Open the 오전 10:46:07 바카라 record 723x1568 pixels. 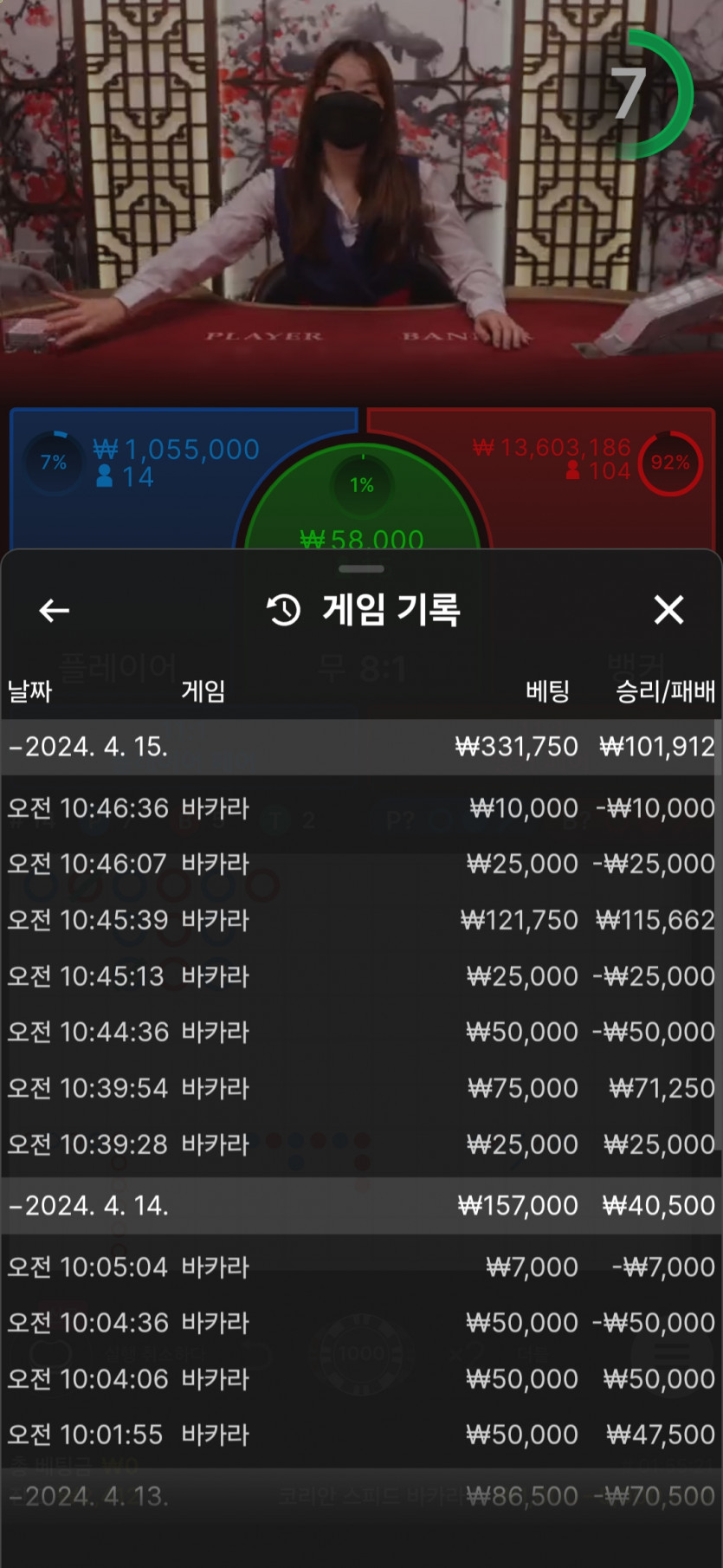360,864
